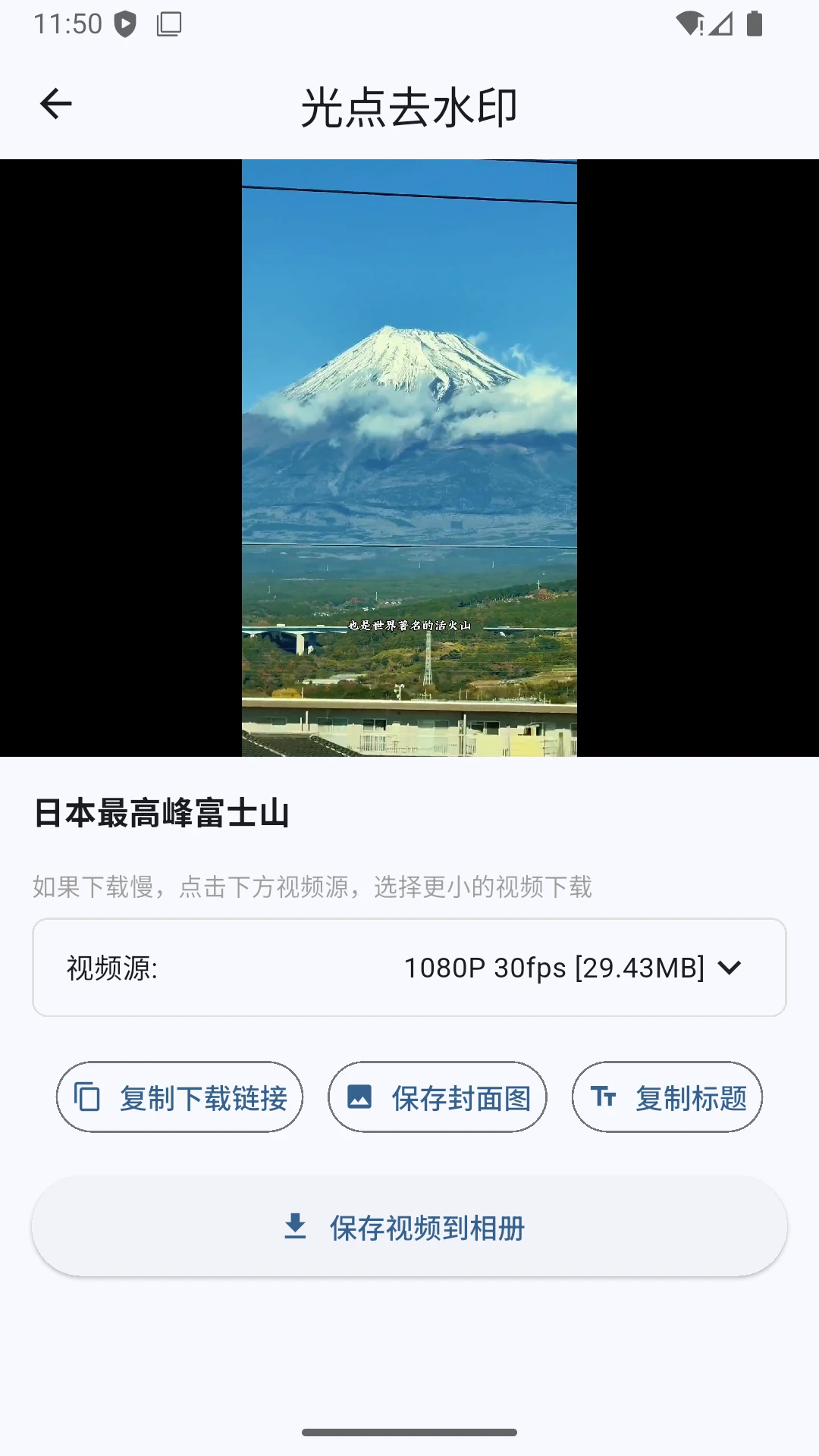Click the 复制下载链接 button
This screenshot has width=819, height=1456.
pos(180,1097)
